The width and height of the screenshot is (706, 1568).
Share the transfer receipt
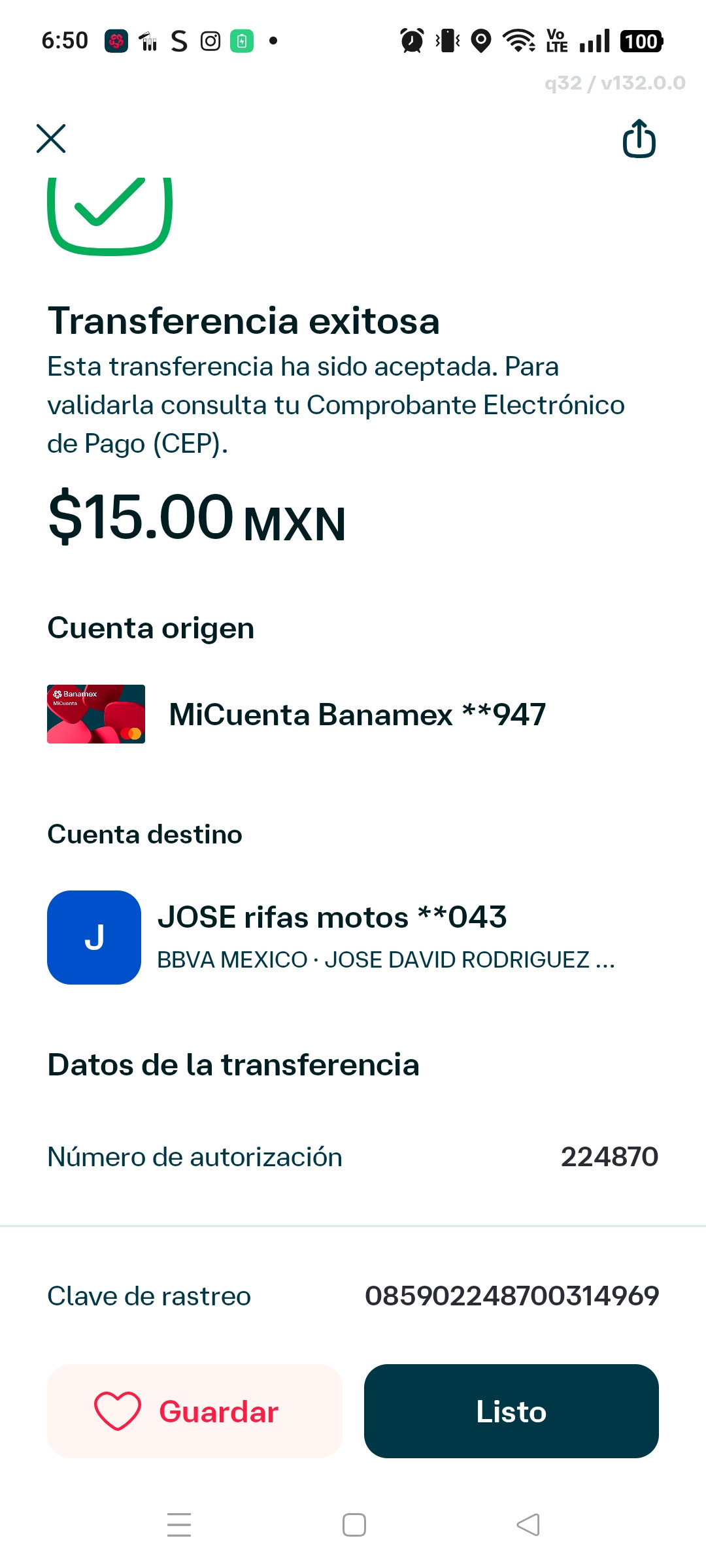click(x=639, y=139)
